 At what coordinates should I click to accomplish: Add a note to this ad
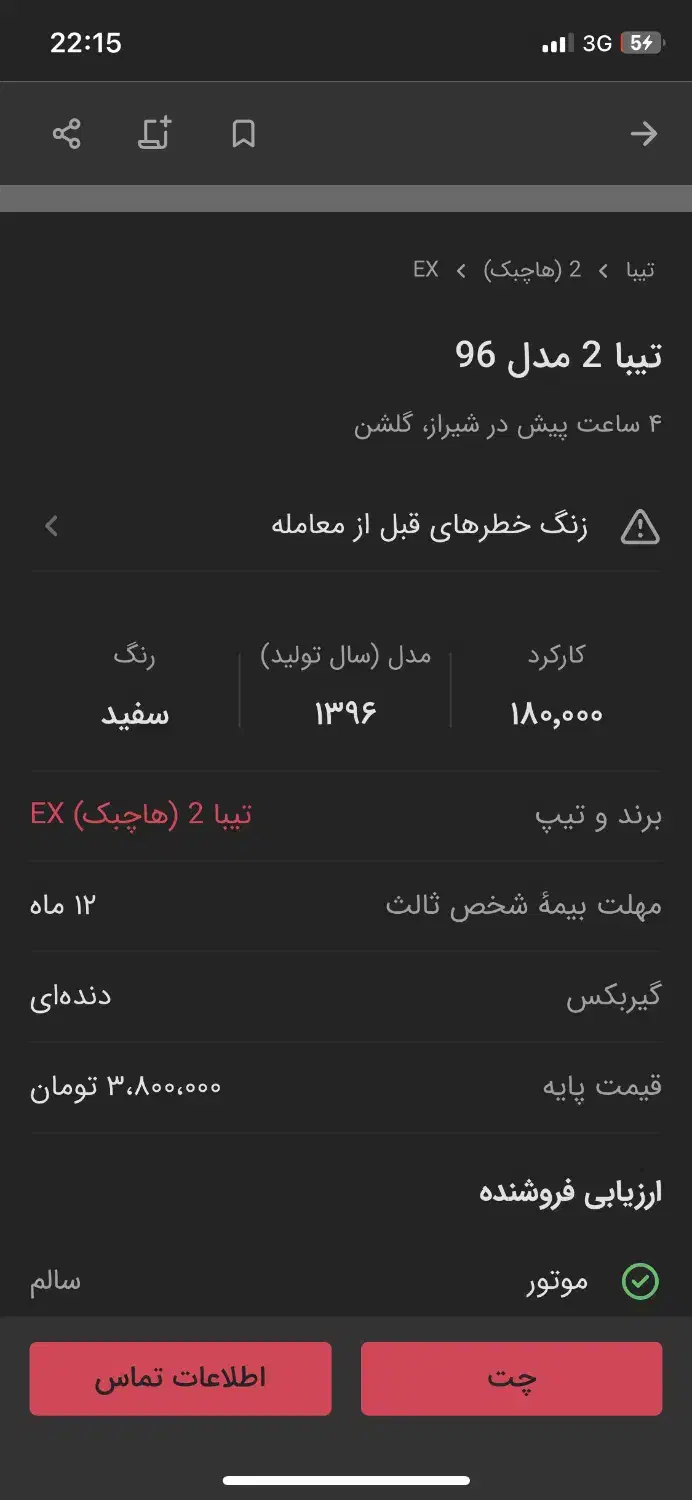coord(154,134)
